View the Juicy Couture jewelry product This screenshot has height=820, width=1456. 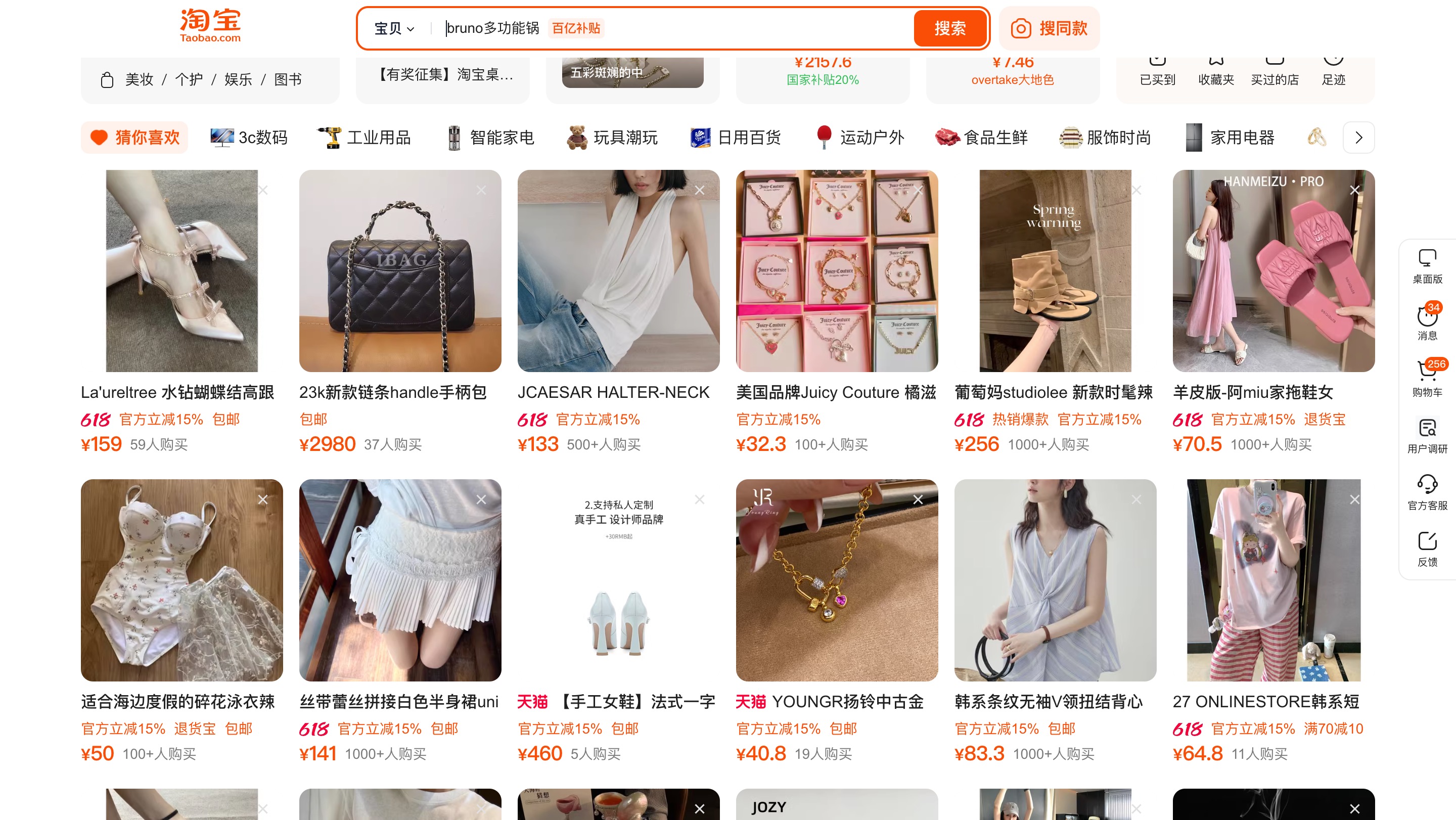tap(837, 271)
